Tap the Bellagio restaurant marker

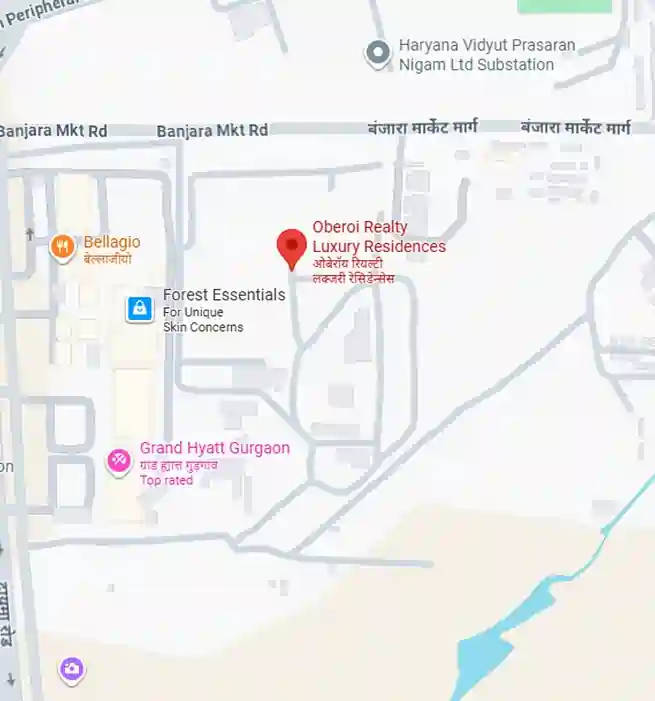pyautogui.click(x=62, y=245)
